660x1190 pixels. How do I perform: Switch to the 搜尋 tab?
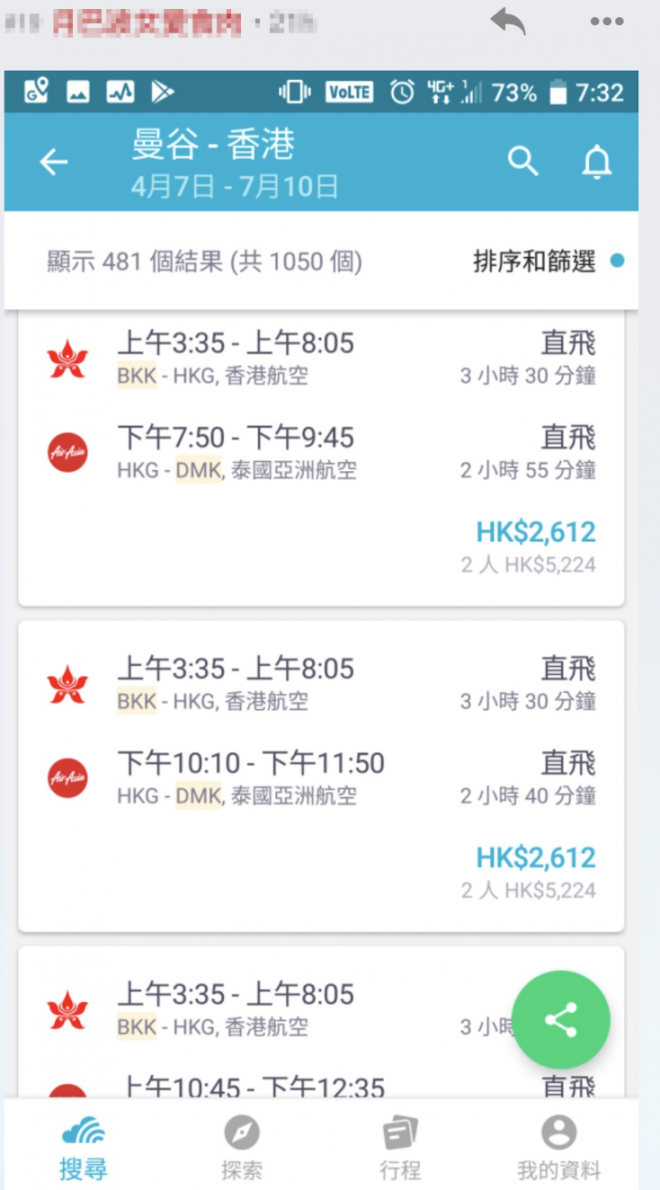(x=83, y=1148)
